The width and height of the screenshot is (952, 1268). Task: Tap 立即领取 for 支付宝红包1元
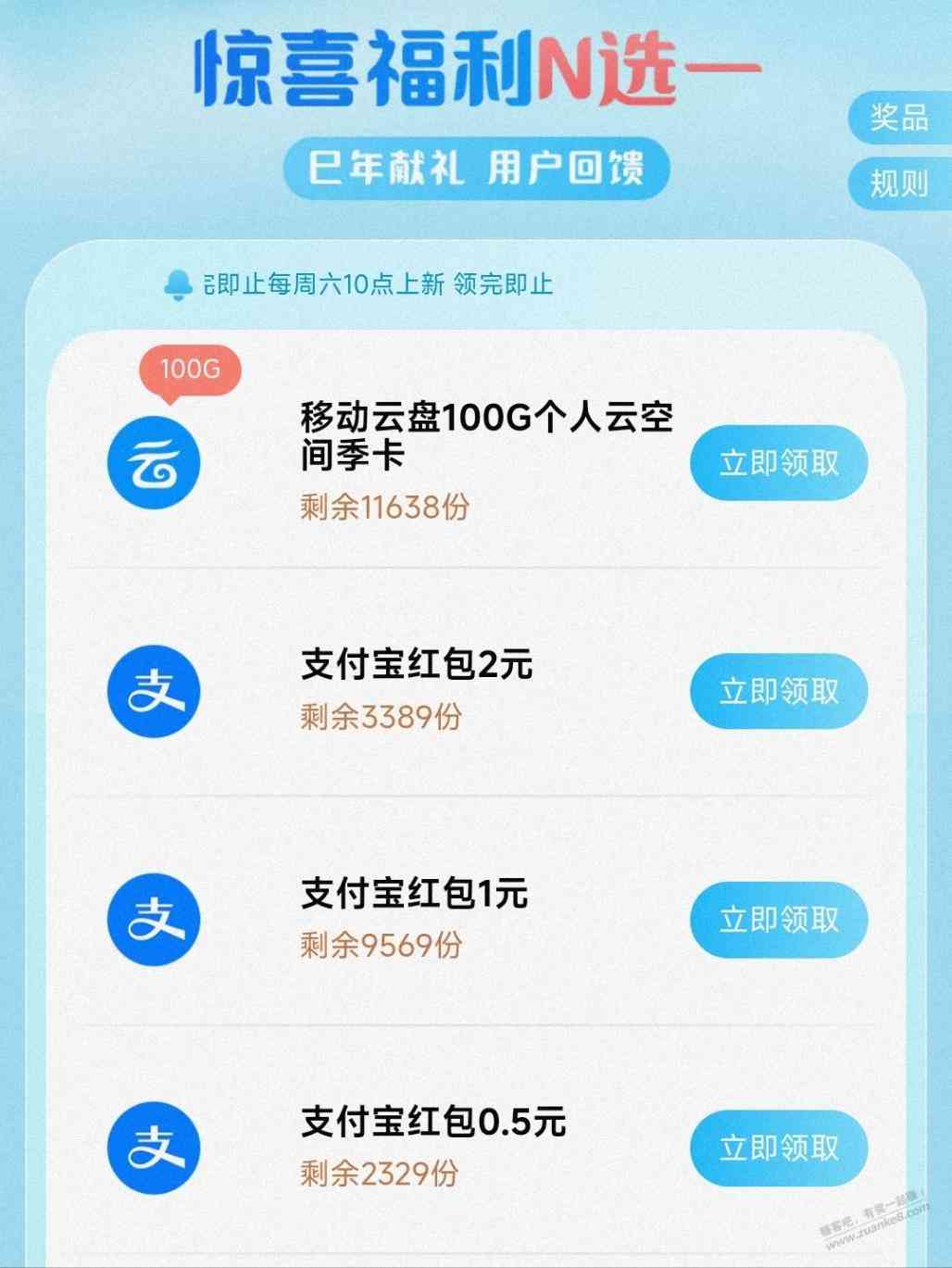[778, 920]
